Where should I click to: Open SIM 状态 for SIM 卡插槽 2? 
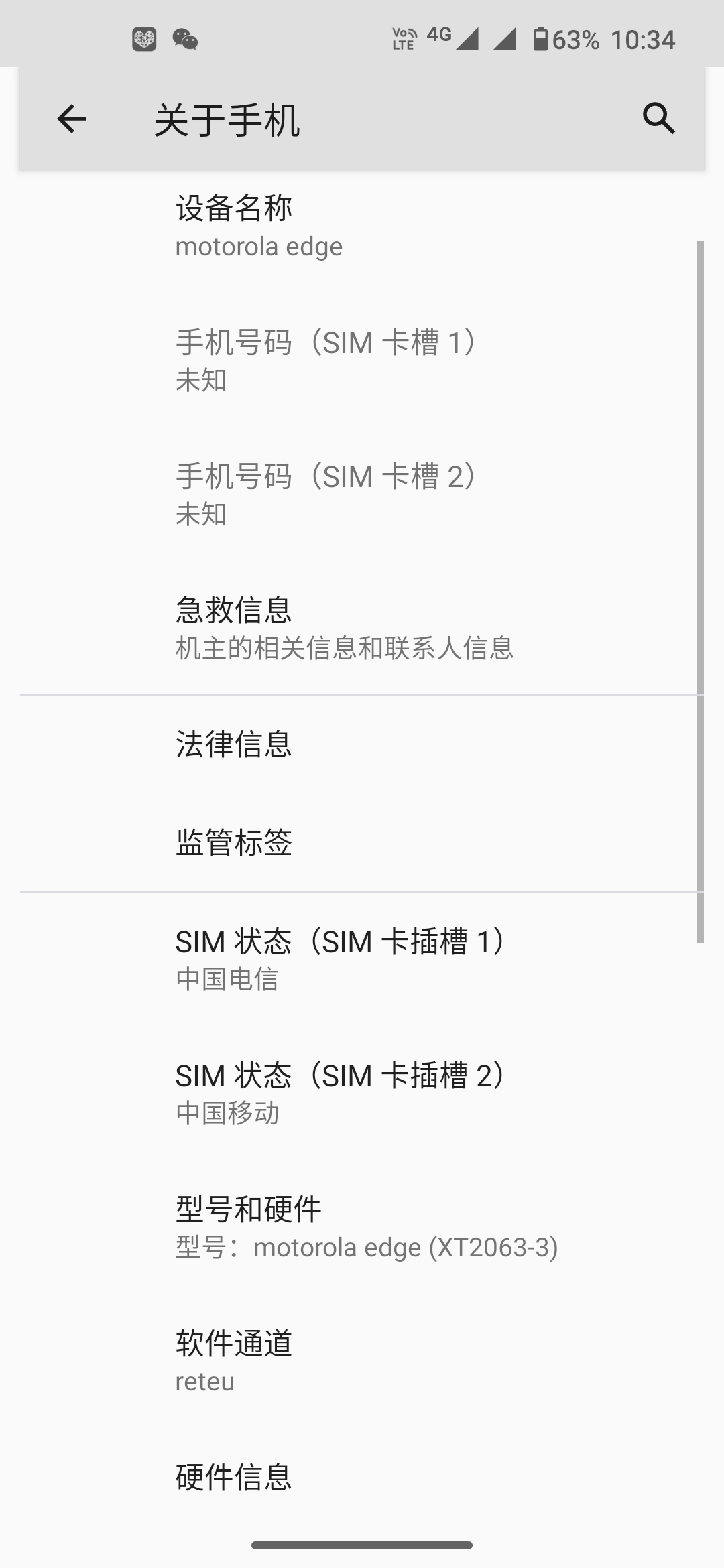click(x=362, y=1093)
